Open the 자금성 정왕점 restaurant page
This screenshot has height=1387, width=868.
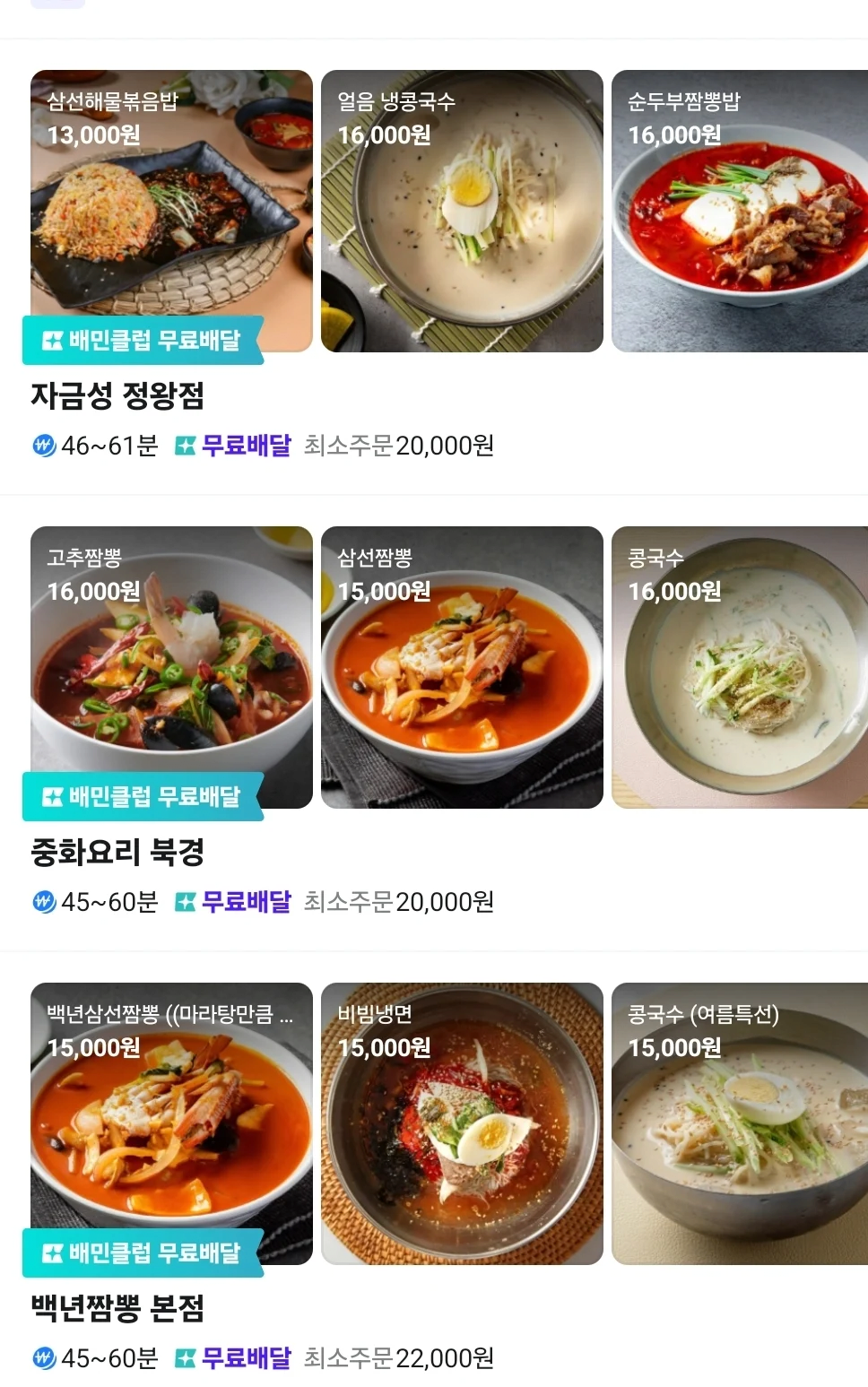pyautogui.click(x=117, y=395)
